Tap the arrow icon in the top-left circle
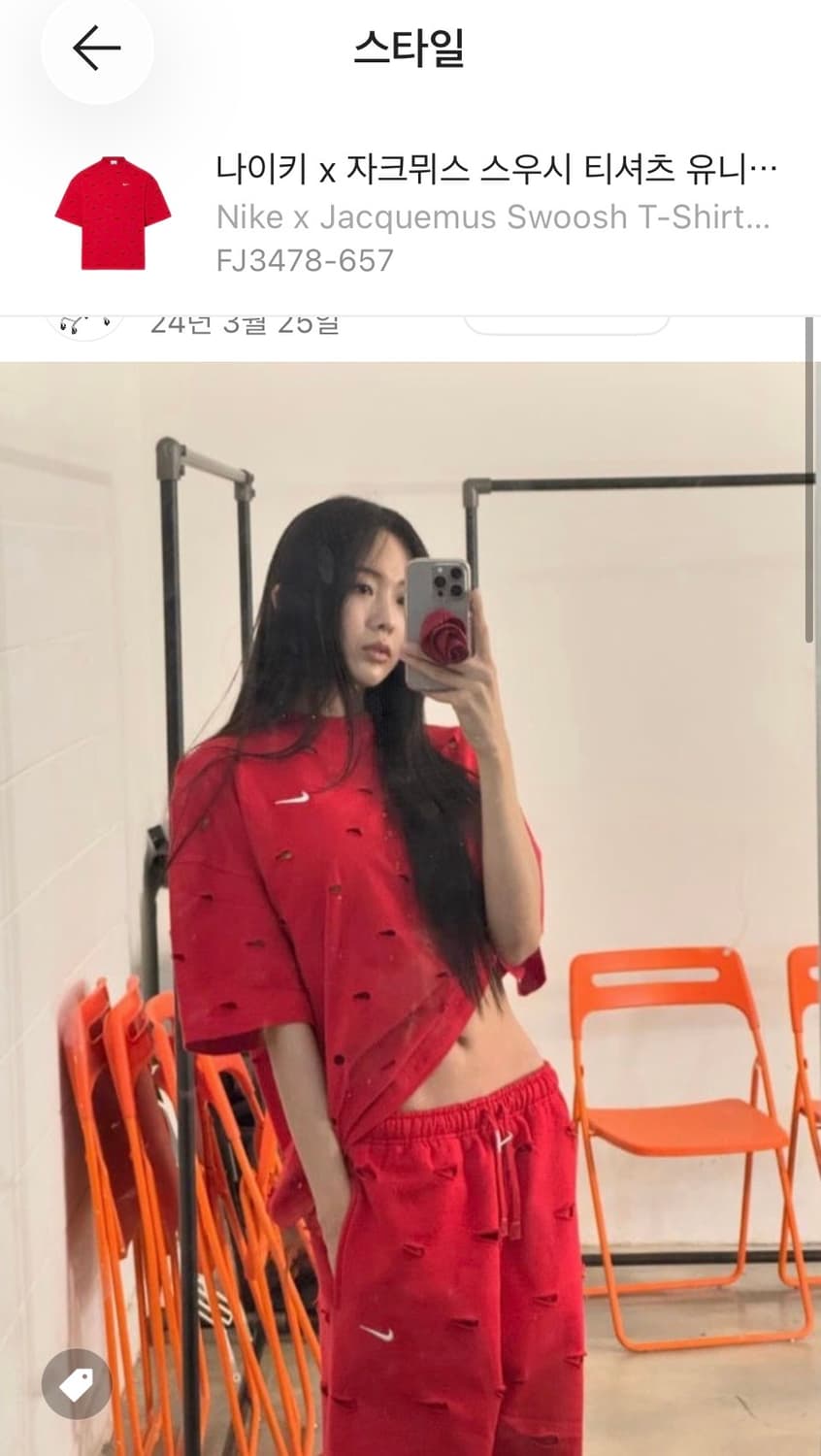Screen dimensions: 821x1456 (x=96, y=49)
